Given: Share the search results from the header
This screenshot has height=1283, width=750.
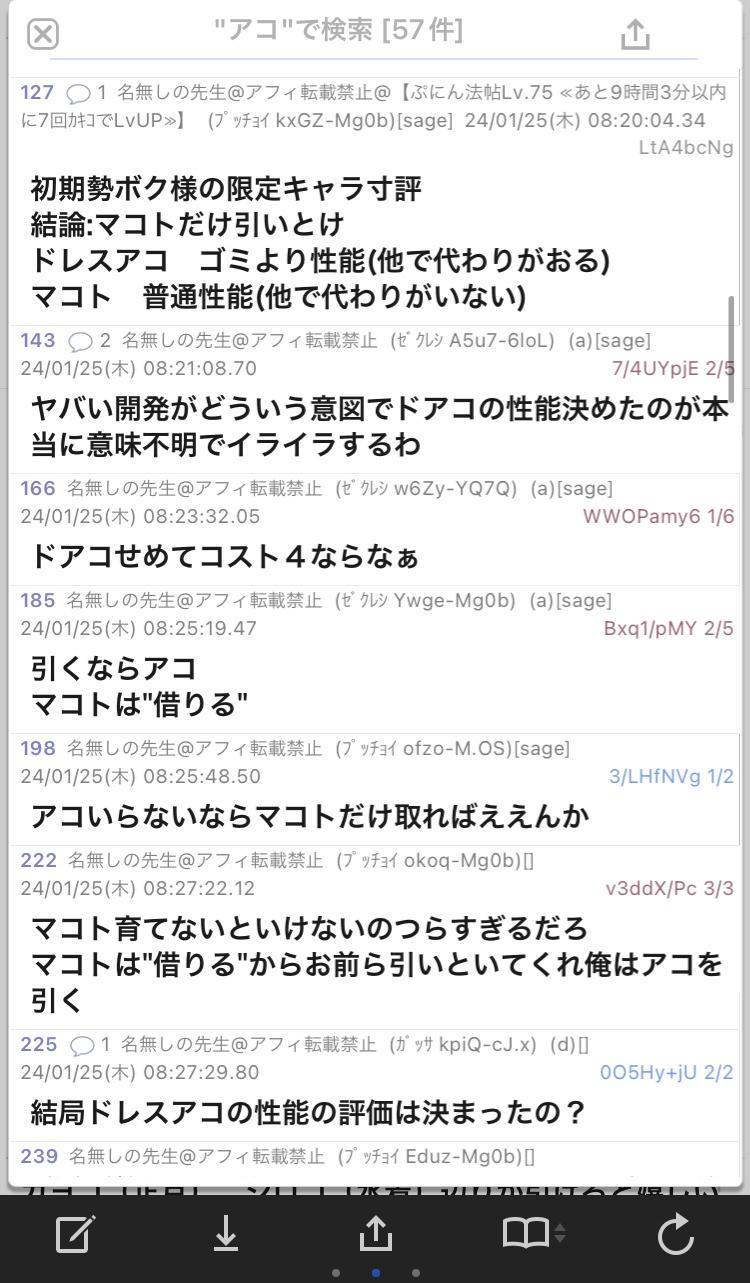Looking at the screenshot, I should [x=635, y=34].
